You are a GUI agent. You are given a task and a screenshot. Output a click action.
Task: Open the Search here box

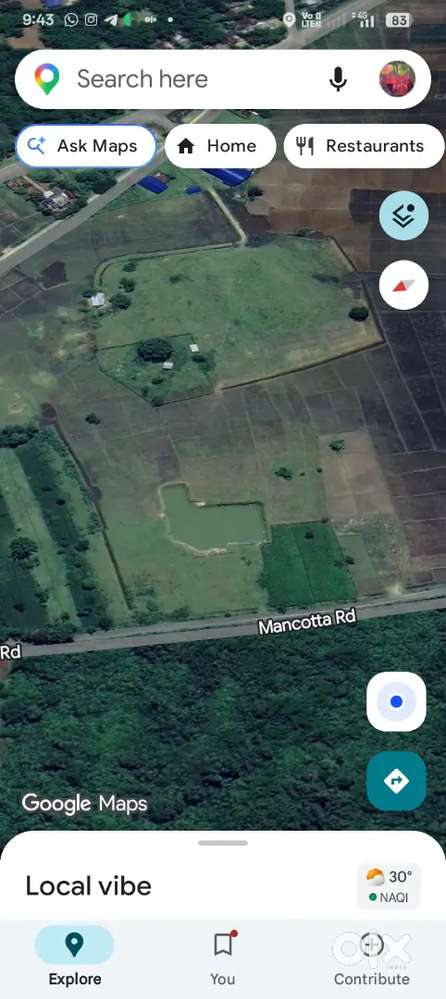coord(191,80)
